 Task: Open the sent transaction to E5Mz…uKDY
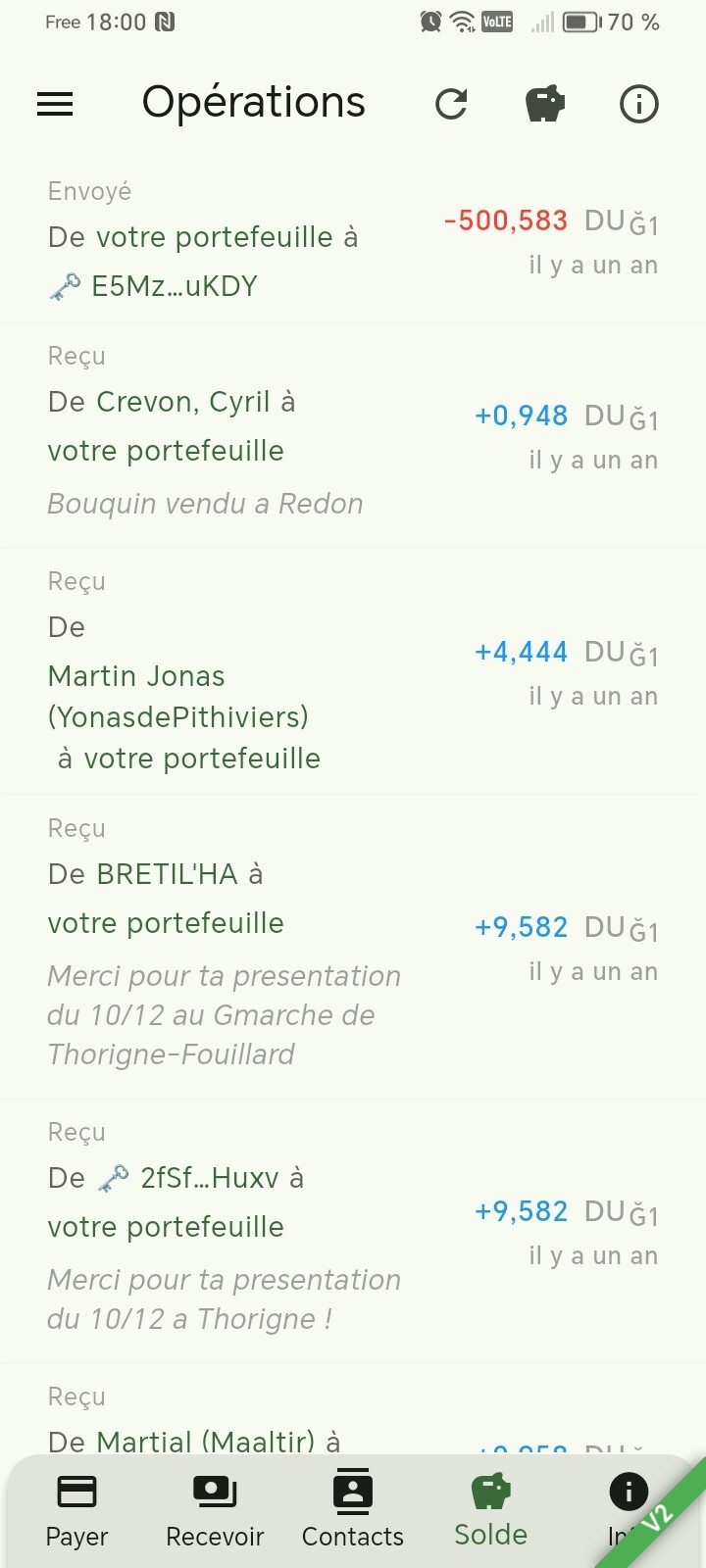point(353,240)
